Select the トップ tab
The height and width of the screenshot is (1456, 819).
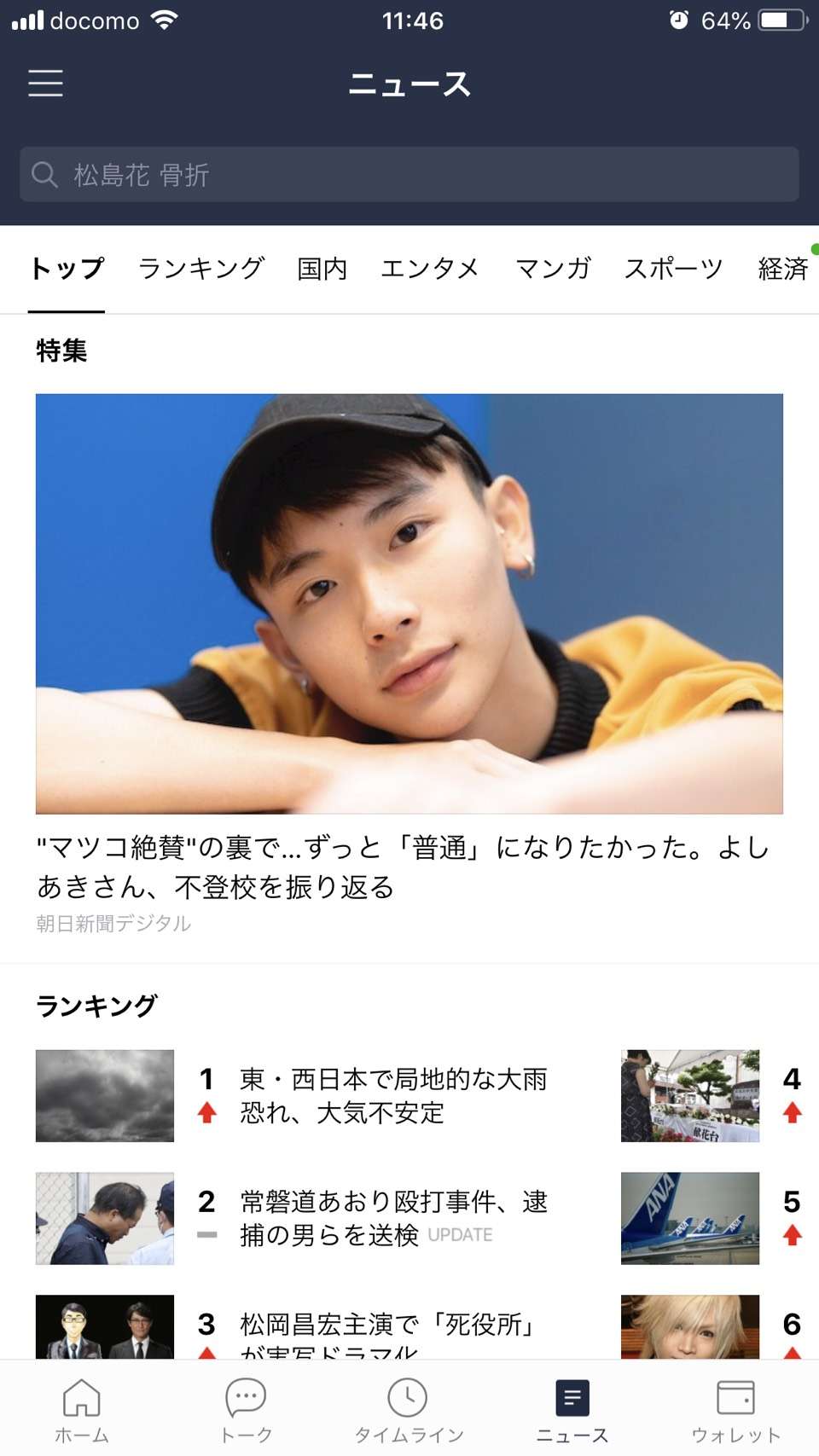click(x=67, y=269)
